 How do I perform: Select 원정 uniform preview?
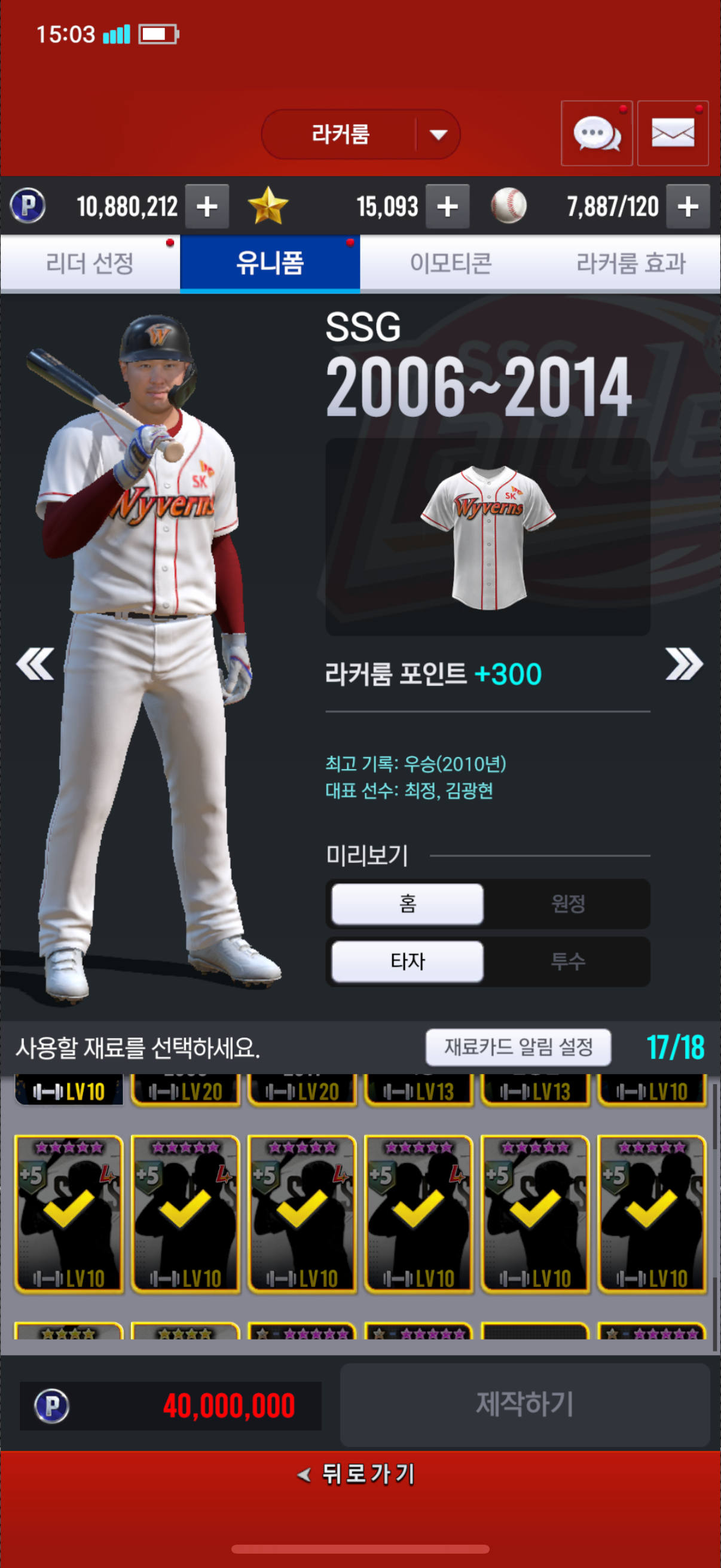[568, 904]
